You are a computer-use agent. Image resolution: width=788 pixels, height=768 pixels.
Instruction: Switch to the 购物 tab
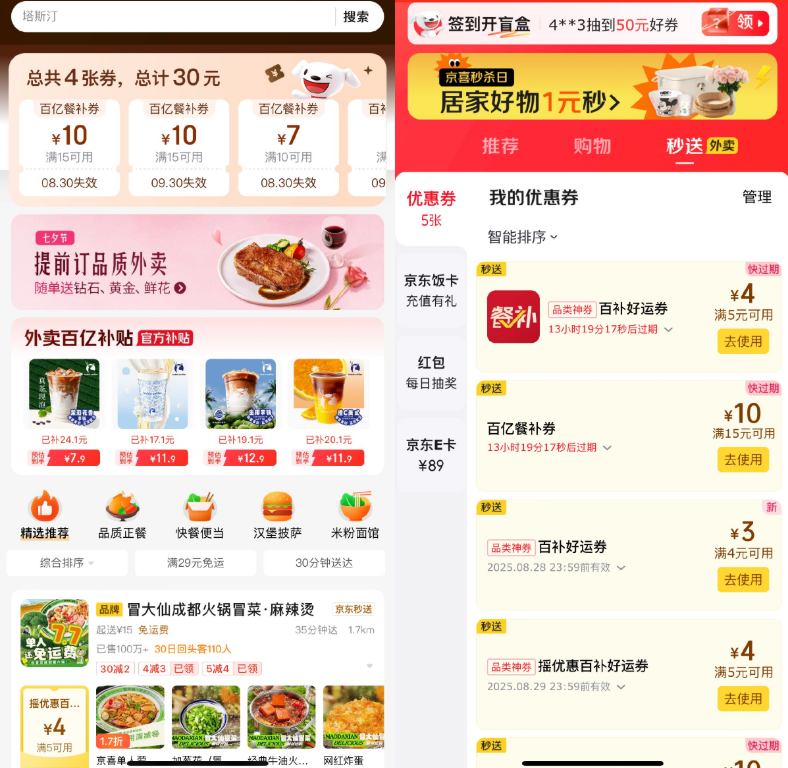tap(592, 146)
